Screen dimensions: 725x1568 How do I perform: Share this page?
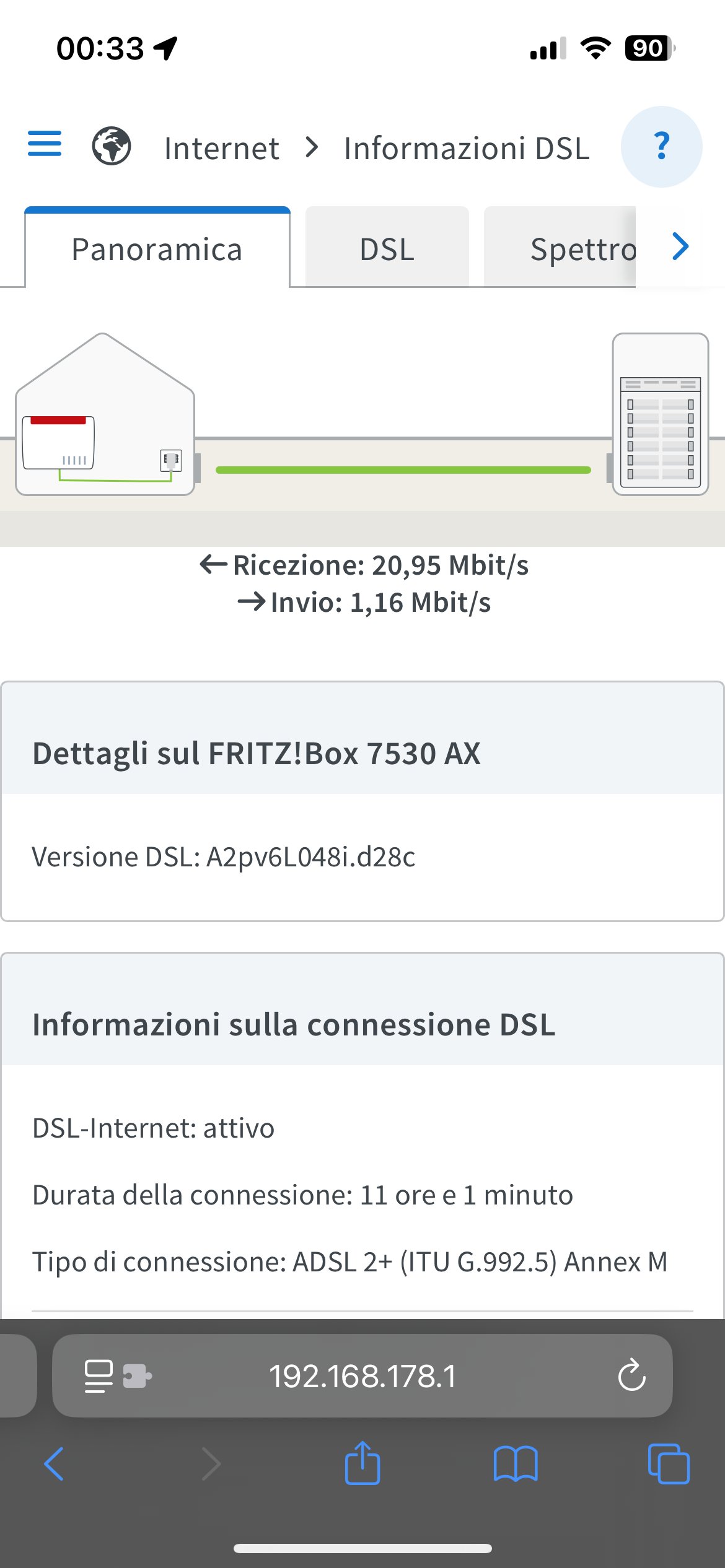[362, 1462]
